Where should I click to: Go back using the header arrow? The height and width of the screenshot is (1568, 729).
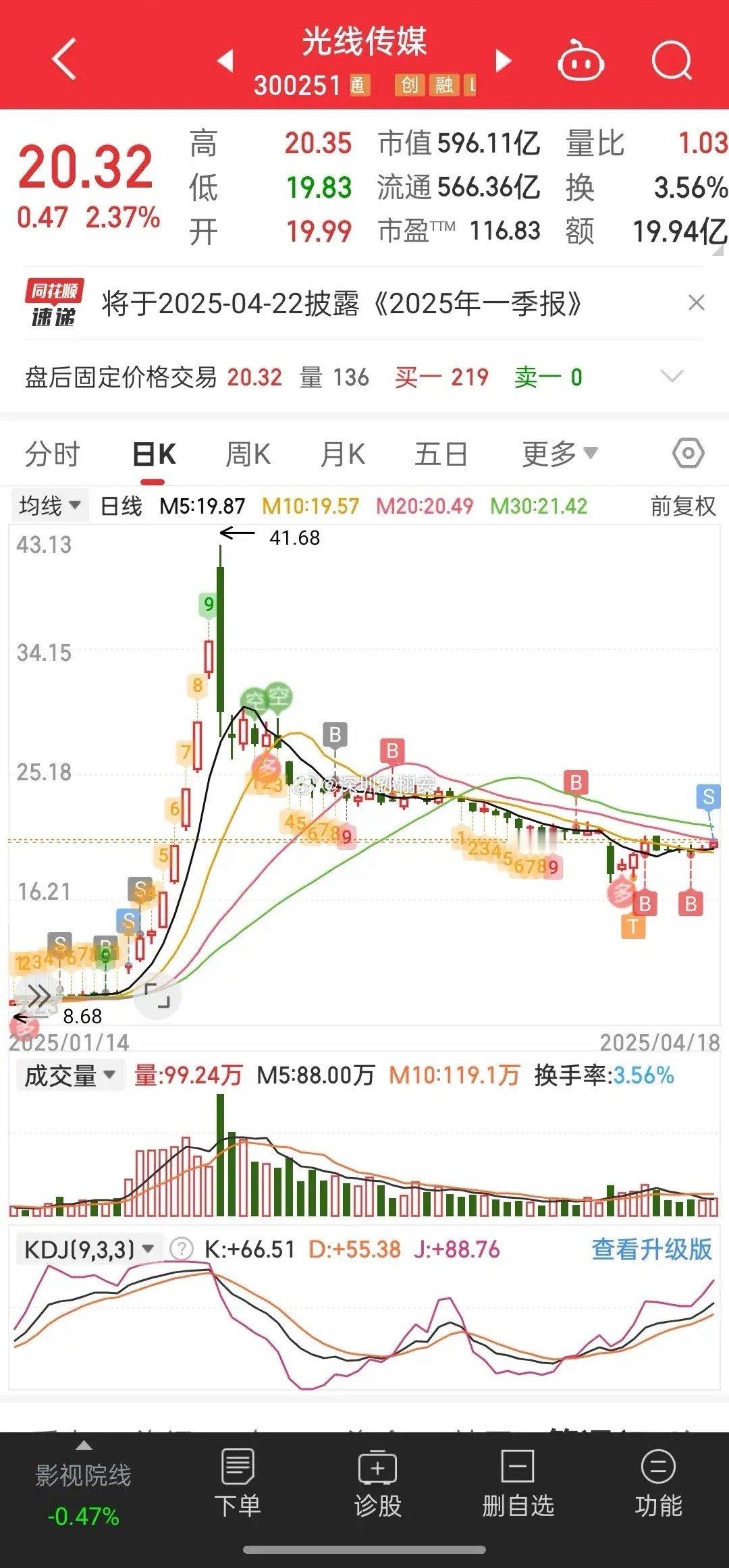coord(64,59)
